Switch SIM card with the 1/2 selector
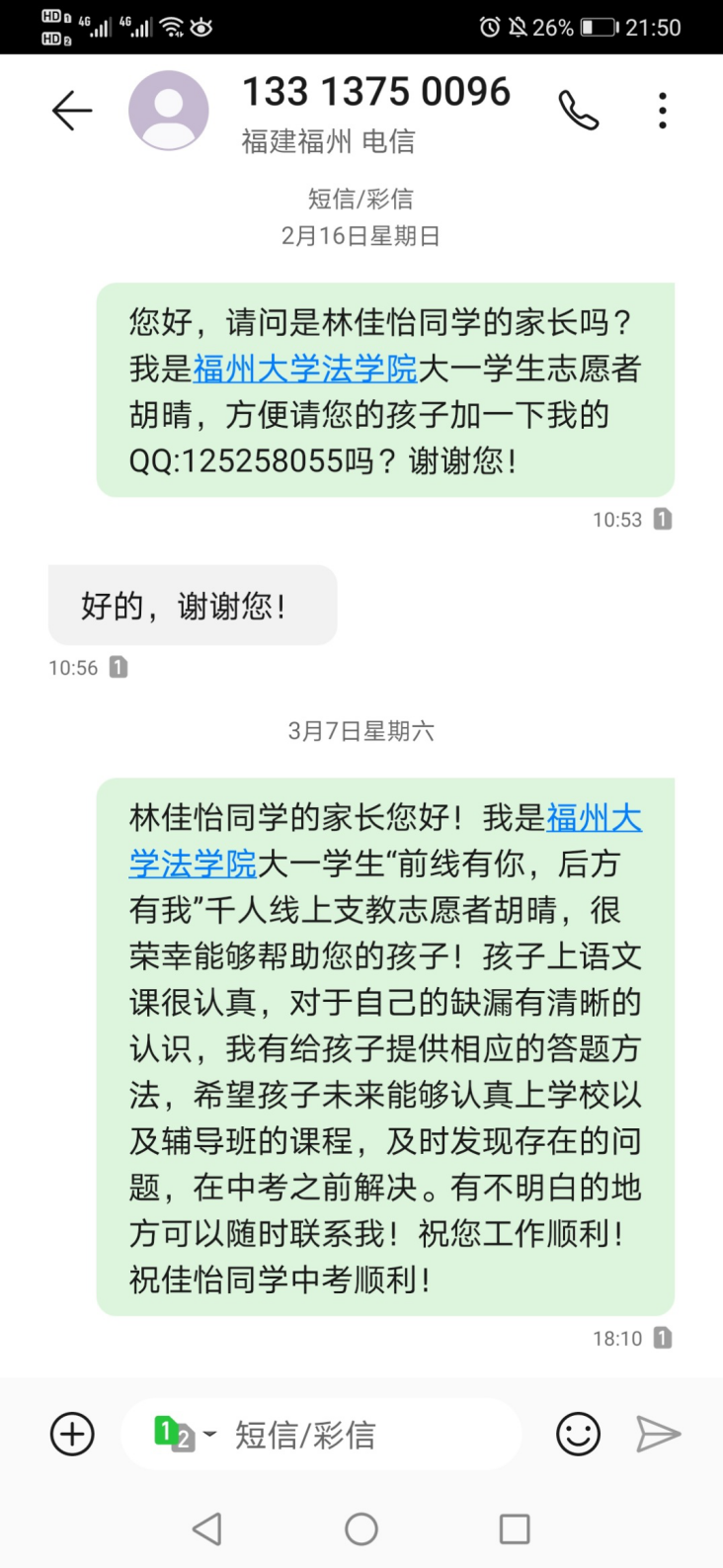723x1568 pixels. [184, 1434]
